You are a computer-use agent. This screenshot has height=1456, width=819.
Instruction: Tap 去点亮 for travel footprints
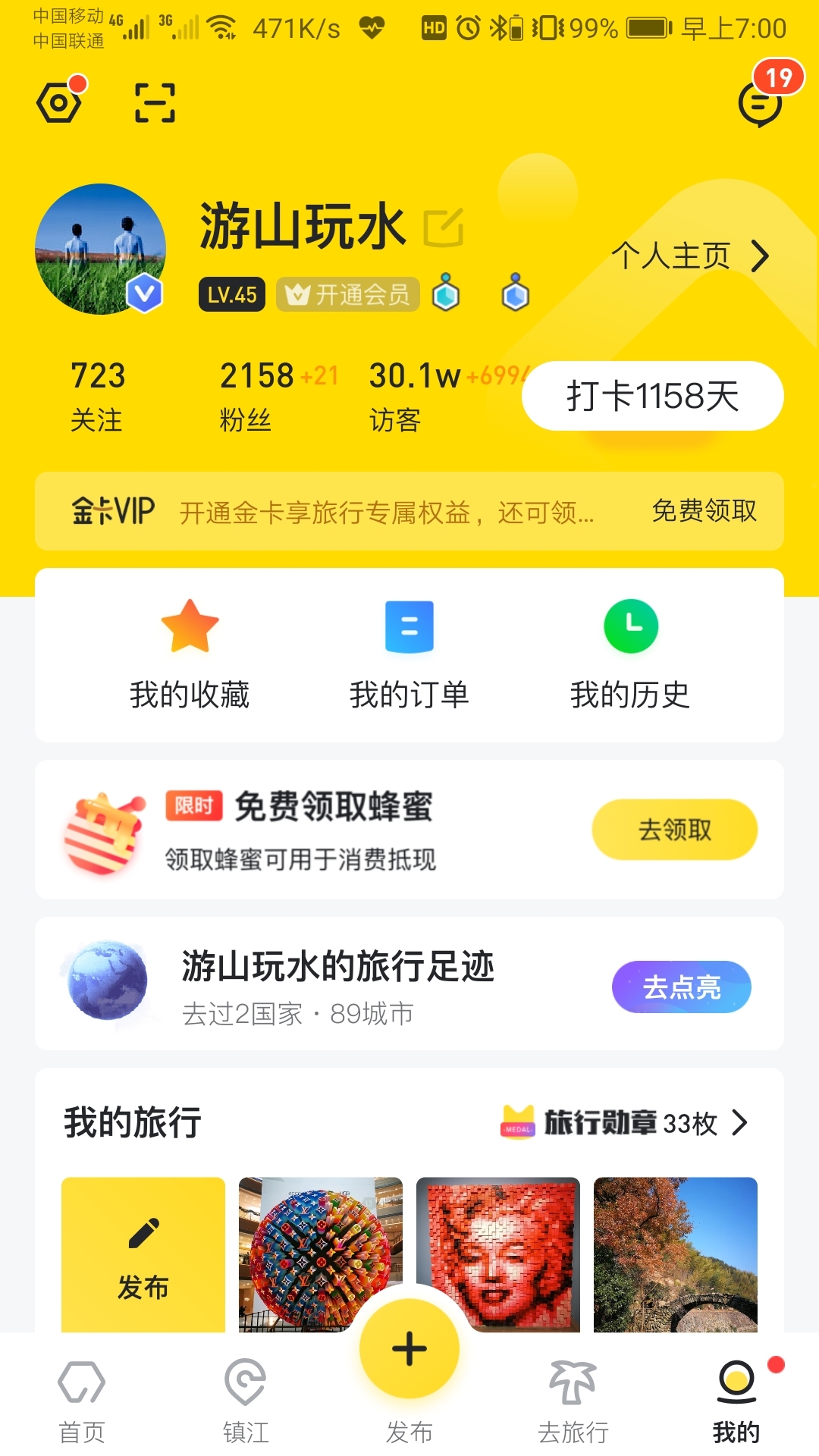pyautogui.click(x=681, y=987)
